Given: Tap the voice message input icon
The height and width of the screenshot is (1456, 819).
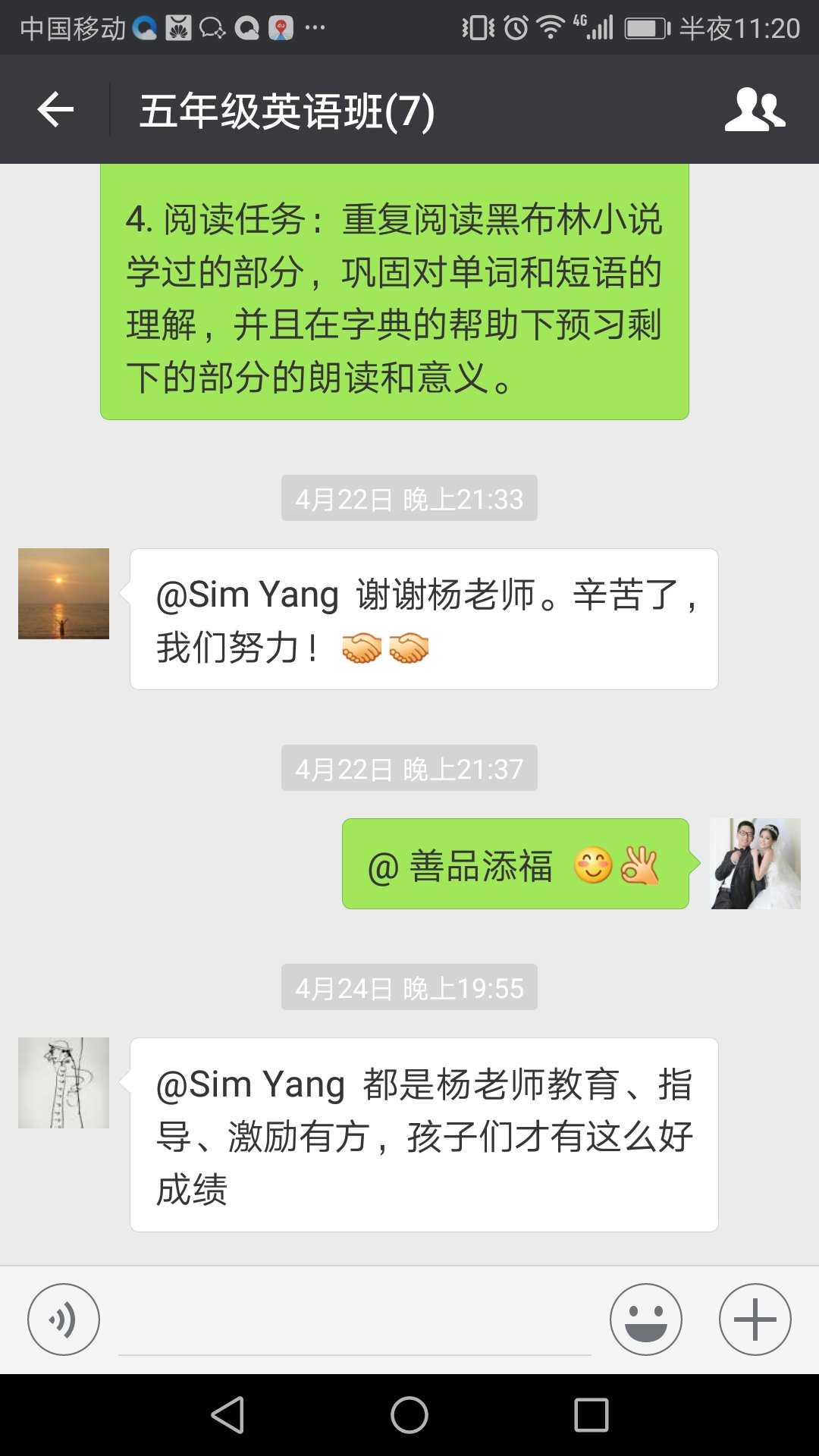Looking at the screenshot, I should (64, 1318).
